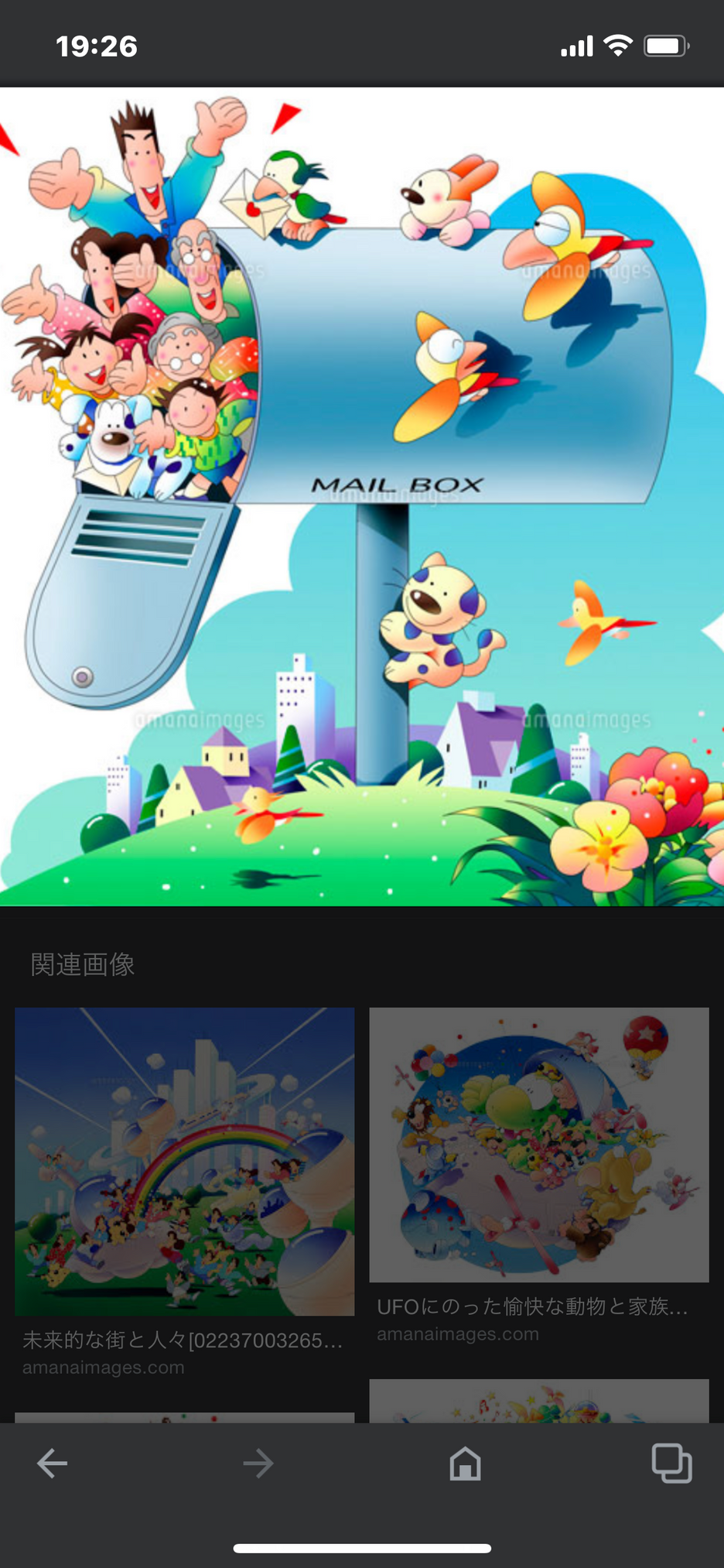Open the large mailbox illustration
Viewport: 724px width, 1568px height.
tap(362, 495)
